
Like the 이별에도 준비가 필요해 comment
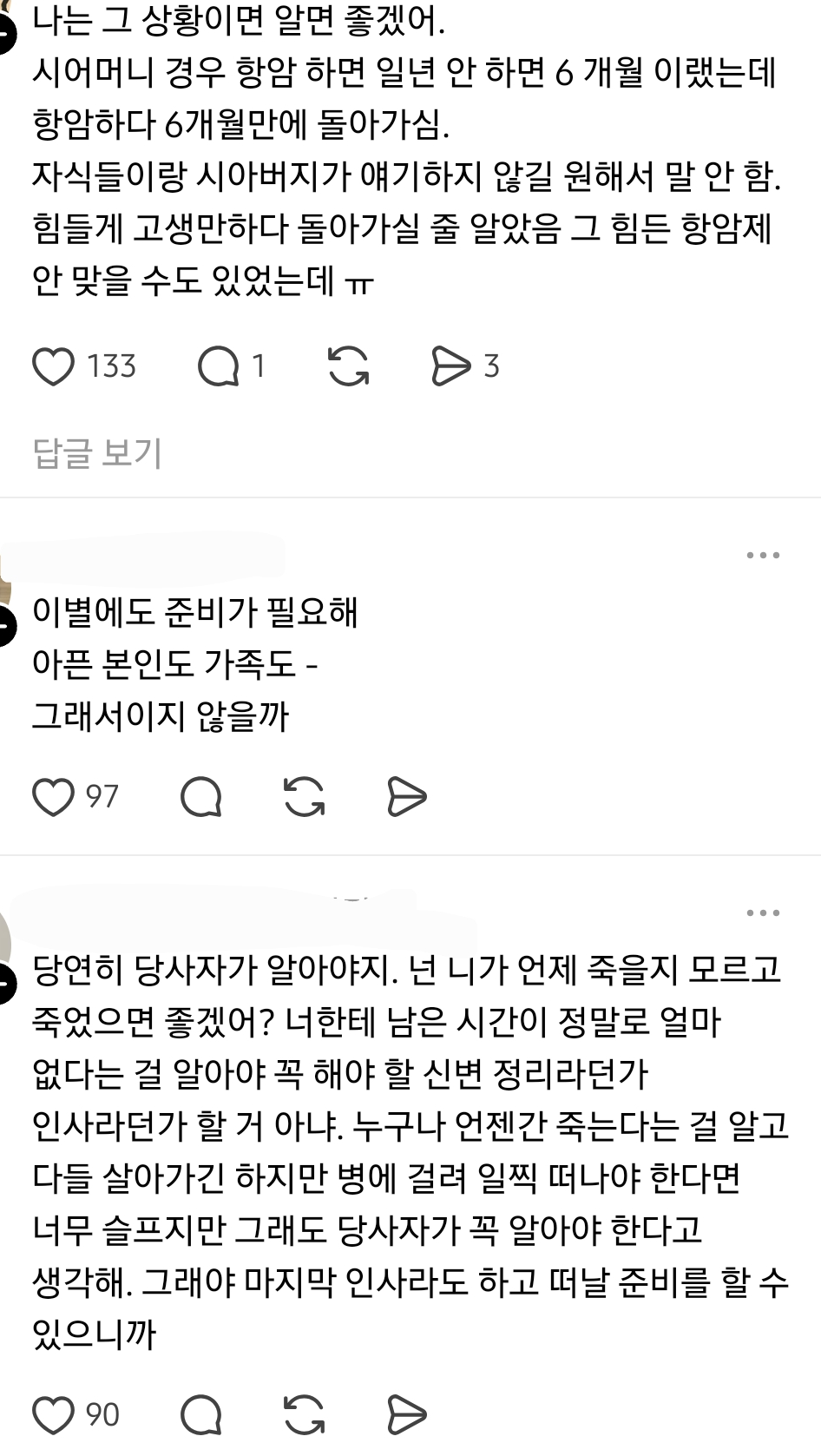[x=53, y=797]
